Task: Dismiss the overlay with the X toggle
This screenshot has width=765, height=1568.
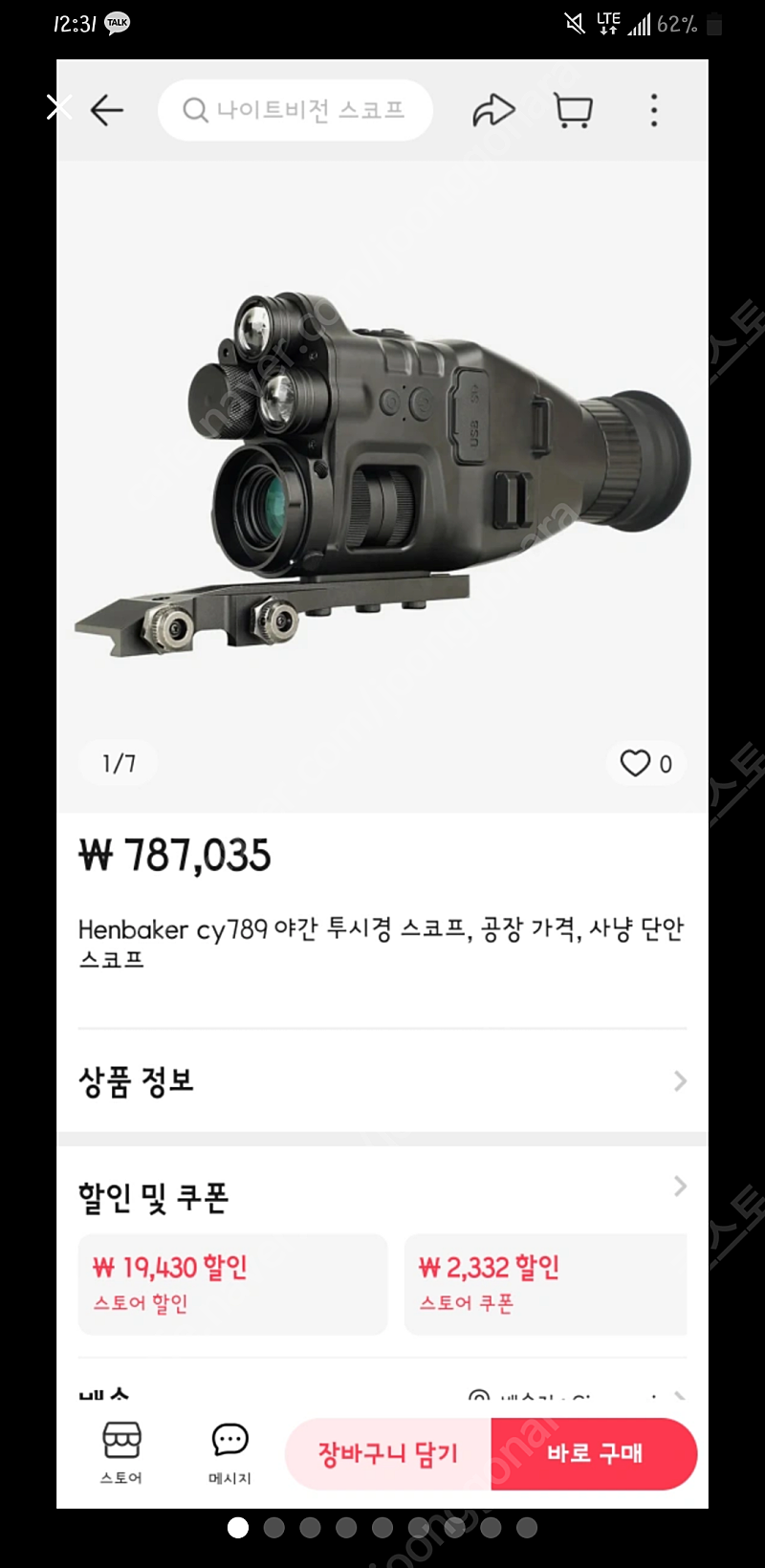Action: [x=59, y=107]
